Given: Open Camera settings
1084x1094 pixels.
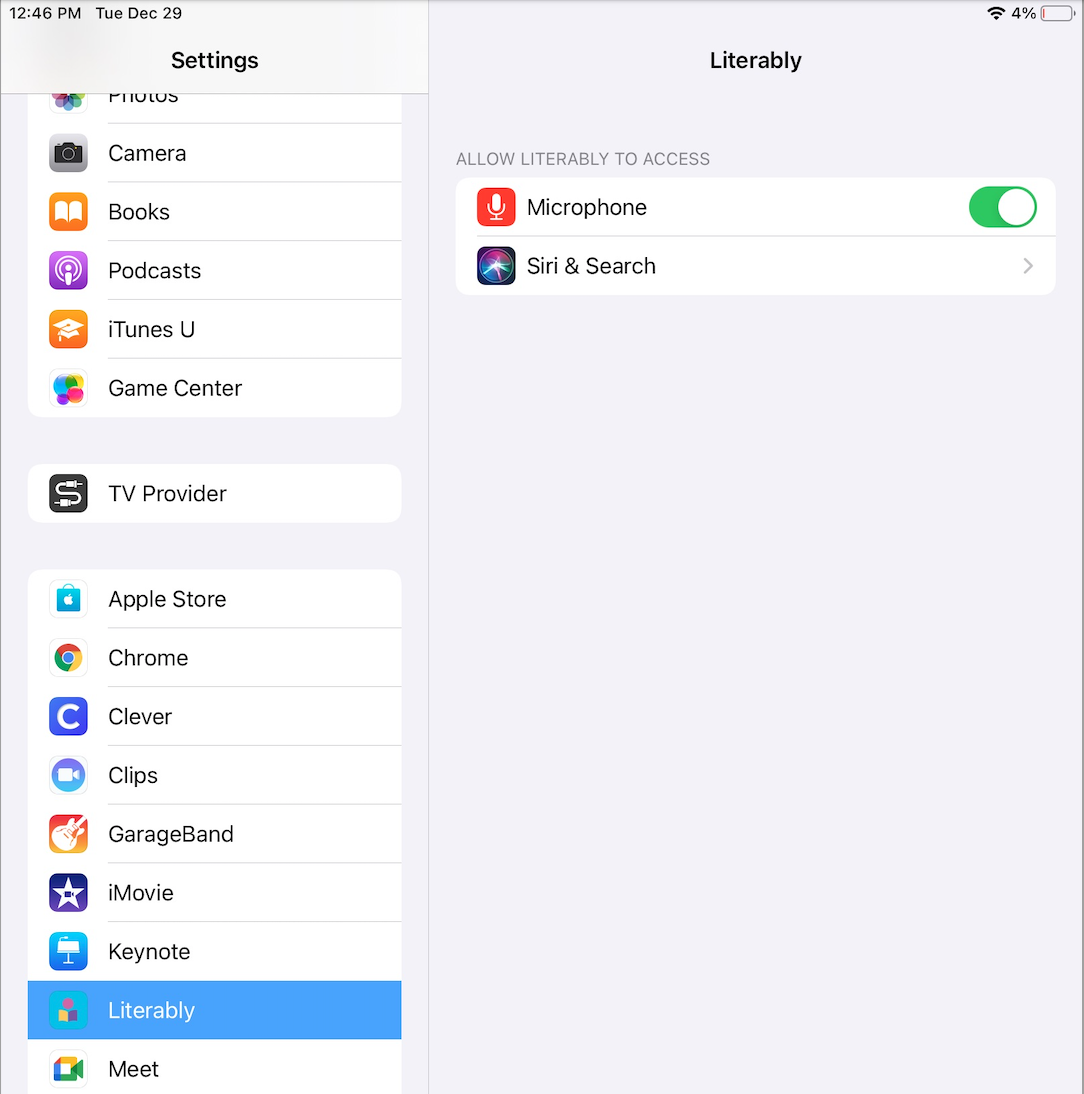Looking at the screenshot, I should 214,153.
